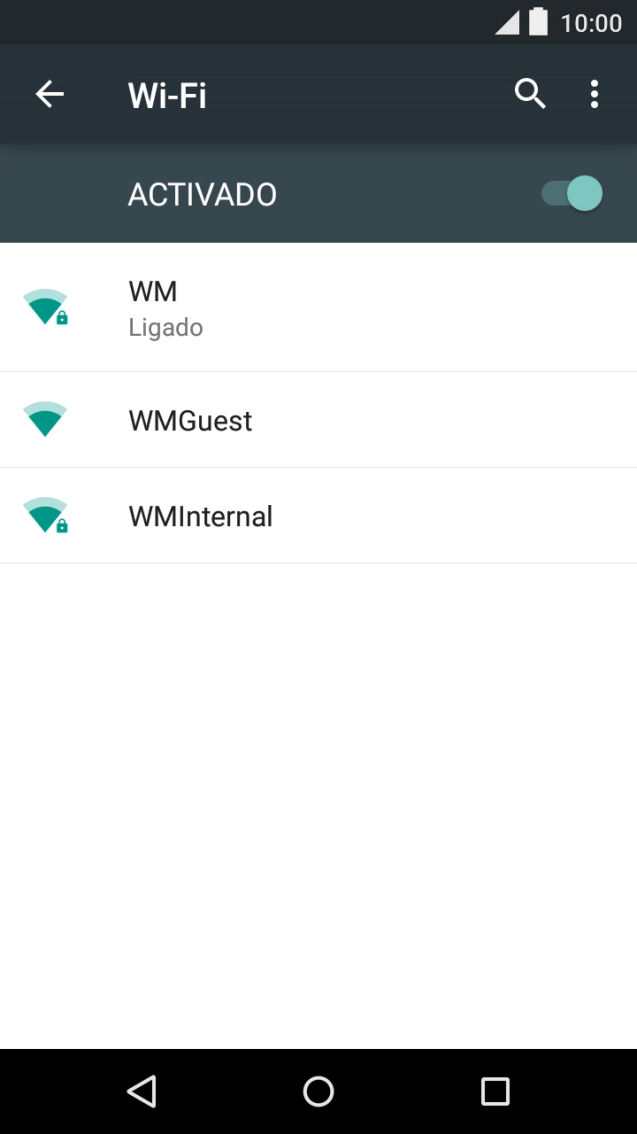The image size is (637, 1134).
Task: Open the overflow menu
Action: coord(594,95)
